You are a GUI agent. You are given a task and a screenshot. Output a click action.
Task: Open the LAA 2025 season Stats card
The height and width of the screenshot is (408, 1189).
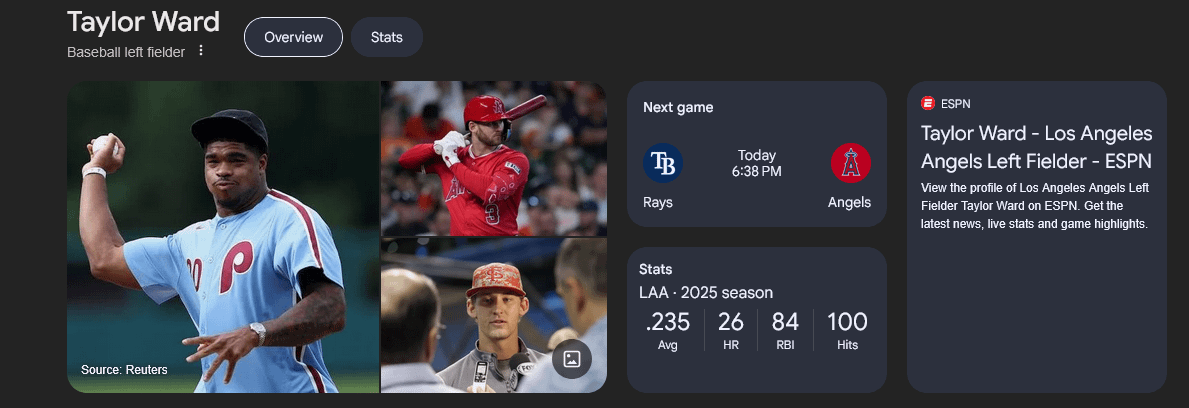(756, 319)
